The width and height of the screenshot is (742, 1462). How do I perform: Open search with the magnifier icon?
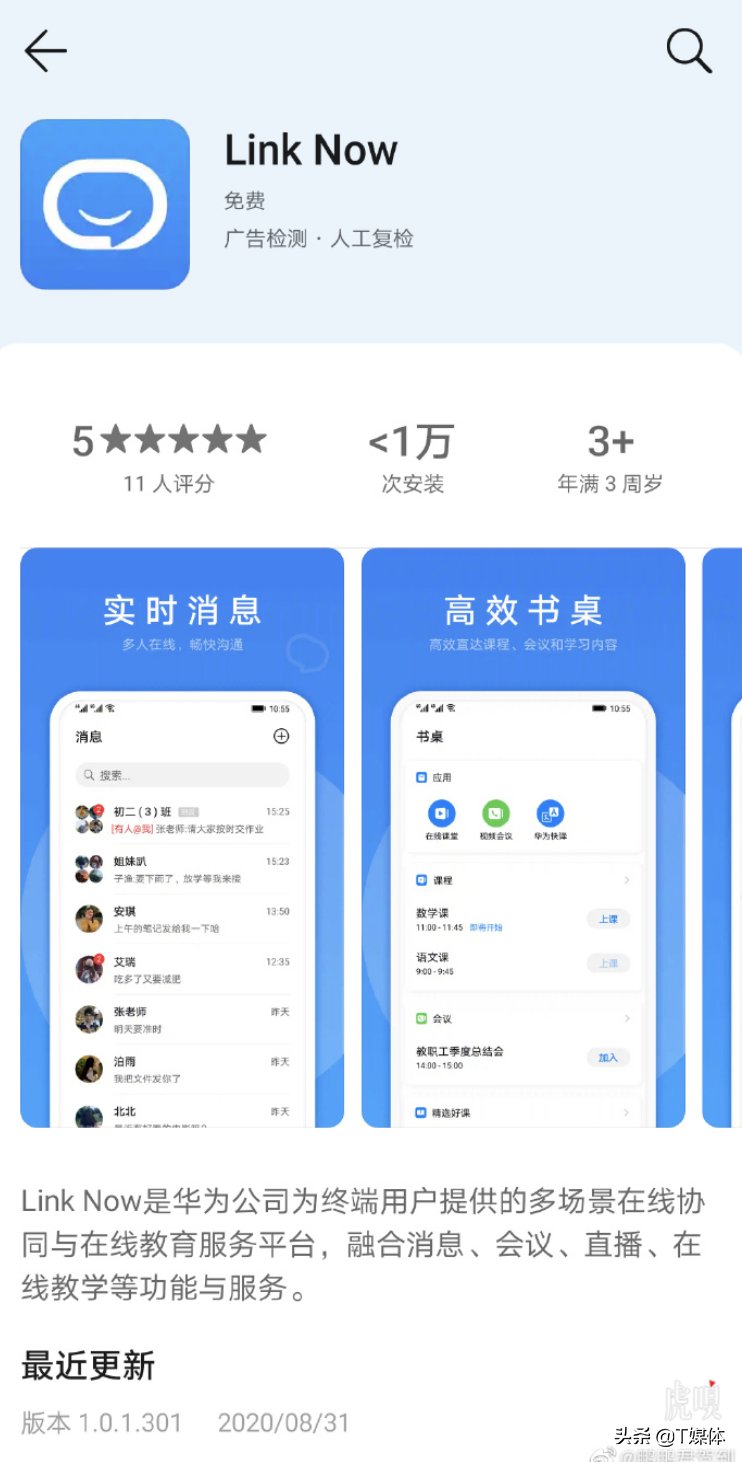[x=688, y=50]
